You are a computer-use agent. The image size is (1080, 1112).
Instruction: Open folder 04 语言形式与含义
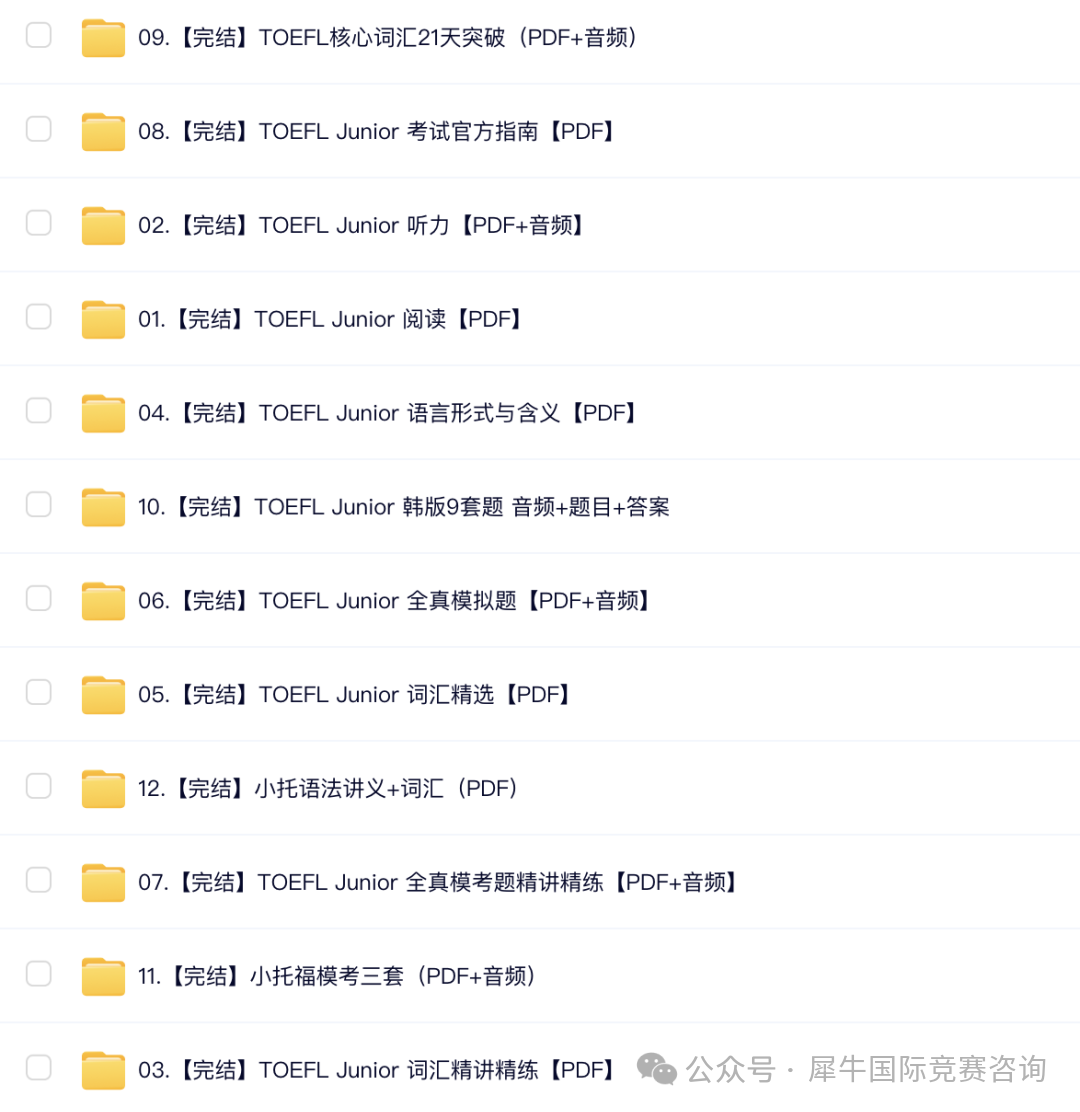(x=387, y=413)
